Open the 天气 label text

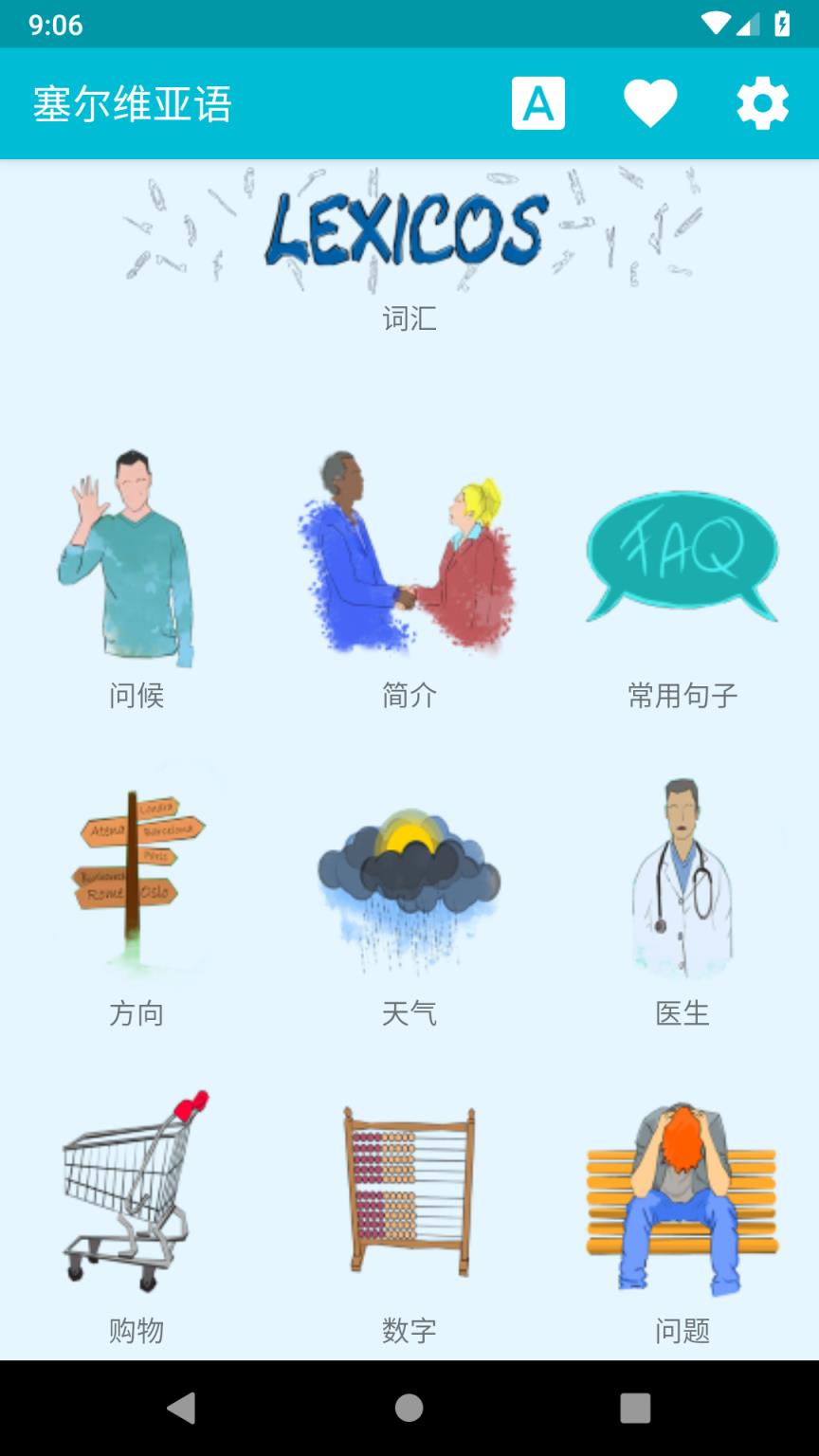(x=408, y=1013)
